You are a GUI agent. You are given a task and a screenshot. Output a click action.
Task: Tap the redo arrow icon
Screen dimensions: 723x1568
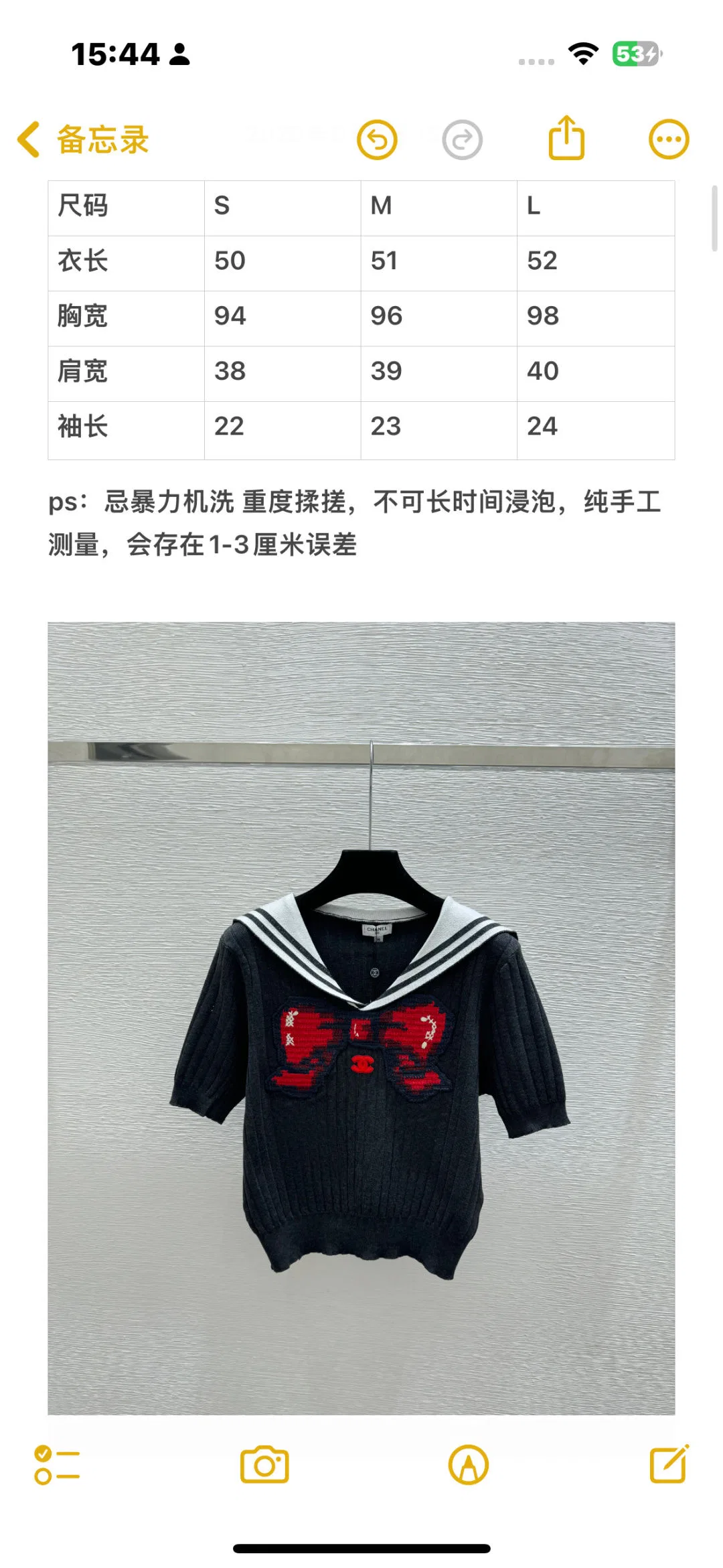(x=462, y=140)
